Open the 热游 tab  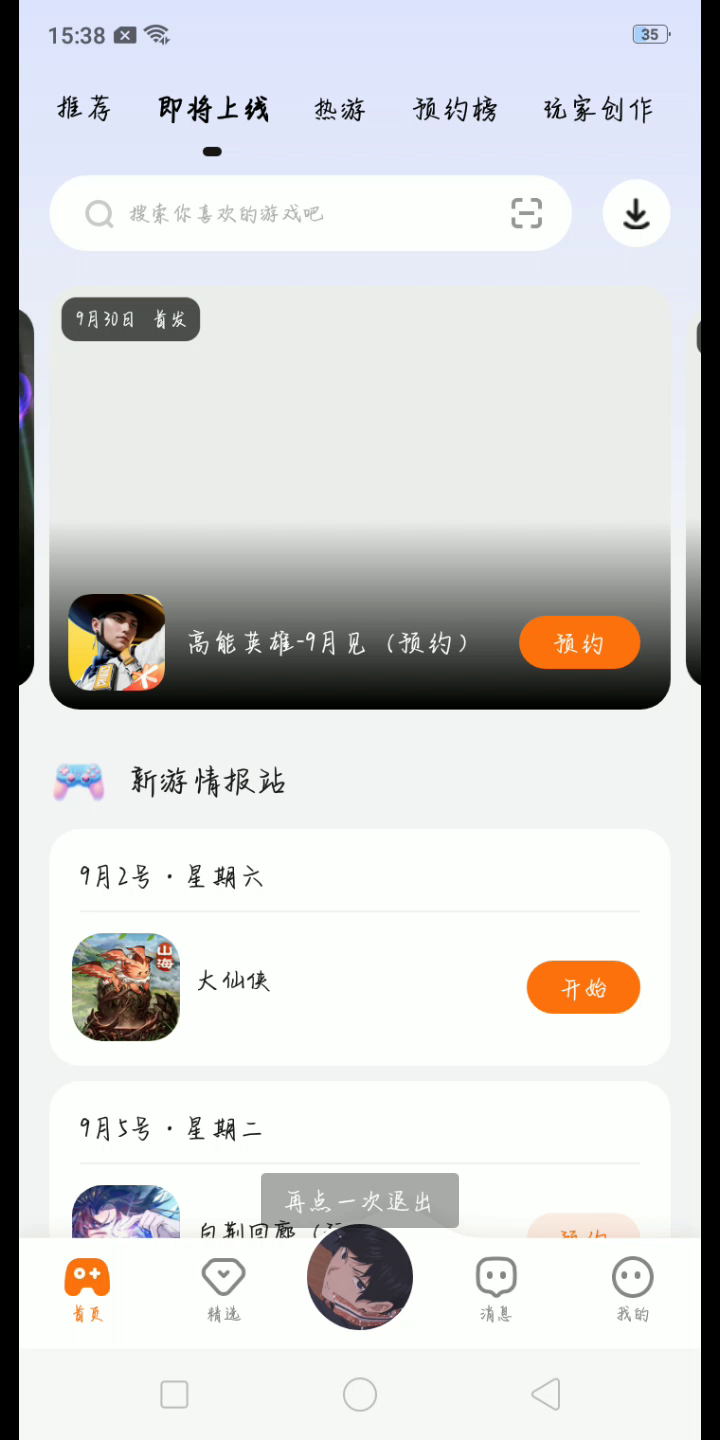(340, 109)
